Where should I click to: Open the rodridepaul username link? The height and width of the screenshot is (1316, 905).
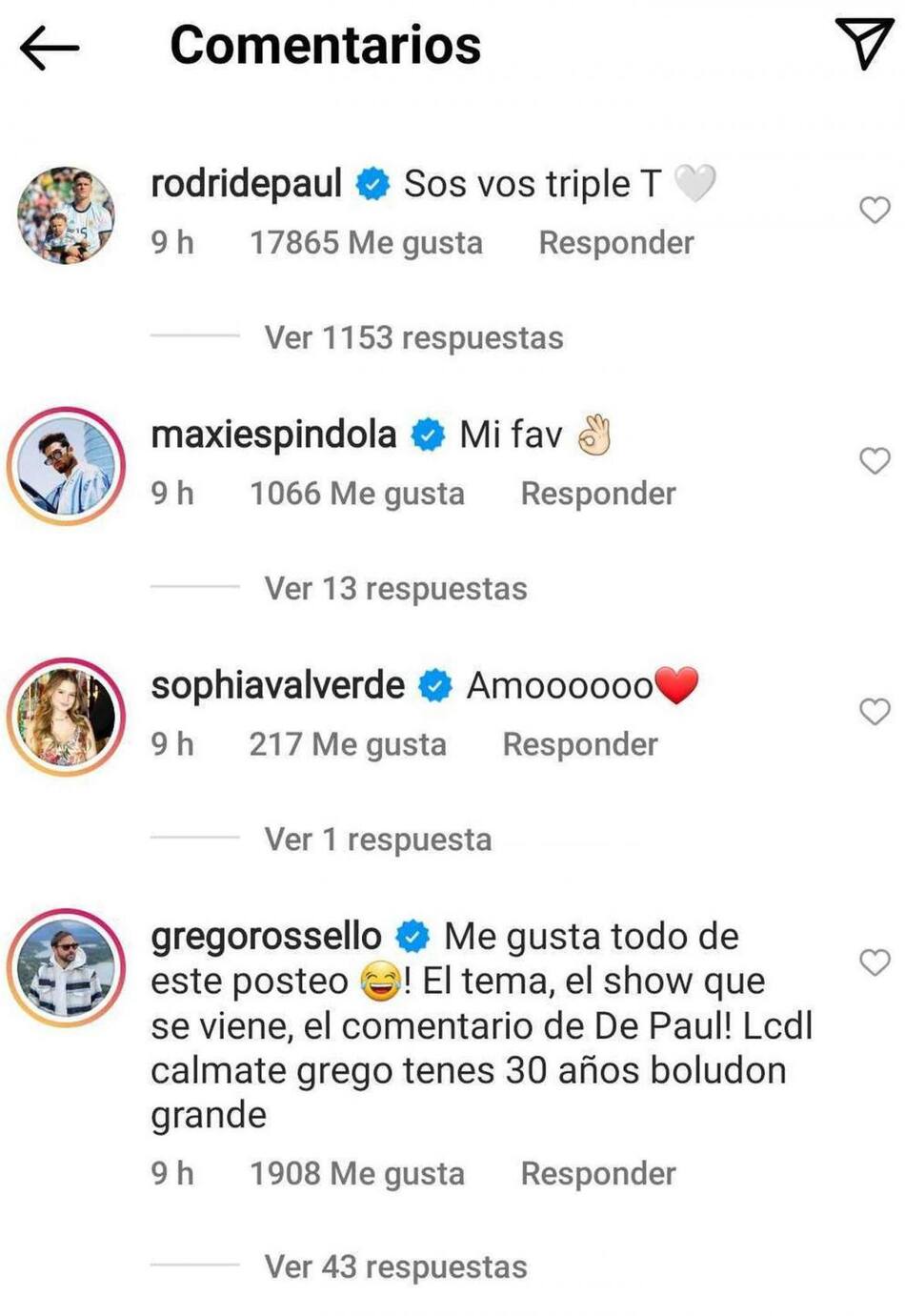tap(246, 183)
